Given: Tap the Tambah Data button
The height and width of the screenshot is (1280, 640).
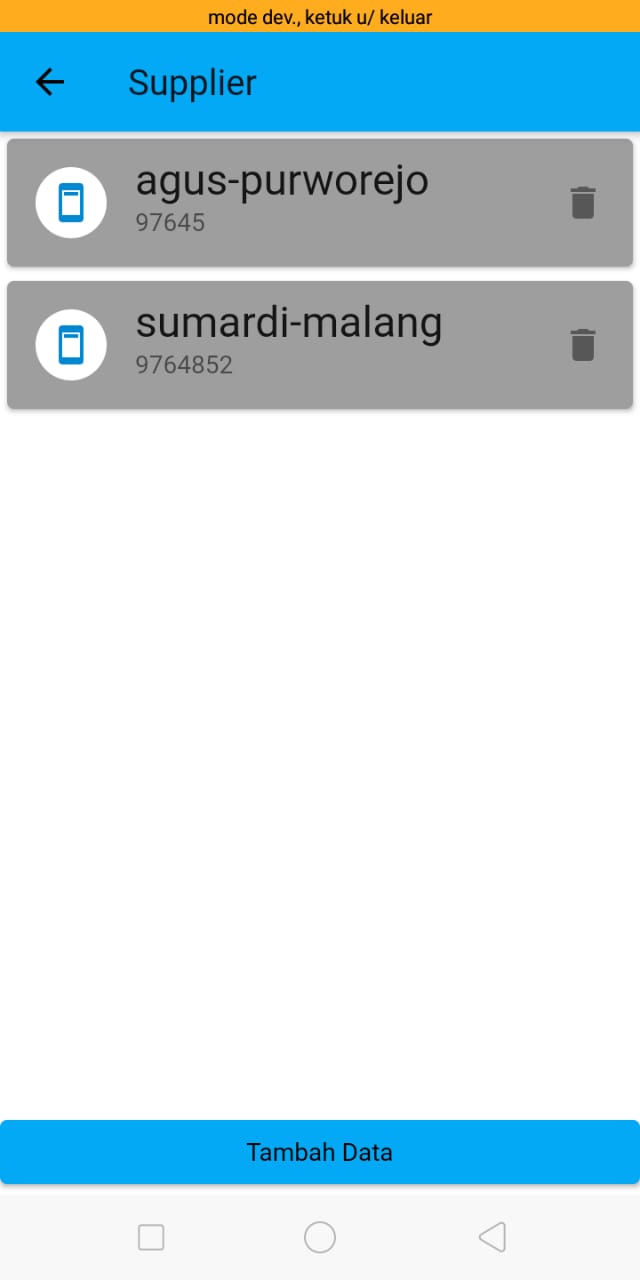Looking at the screenshot, I should [x=320, y=1152].
